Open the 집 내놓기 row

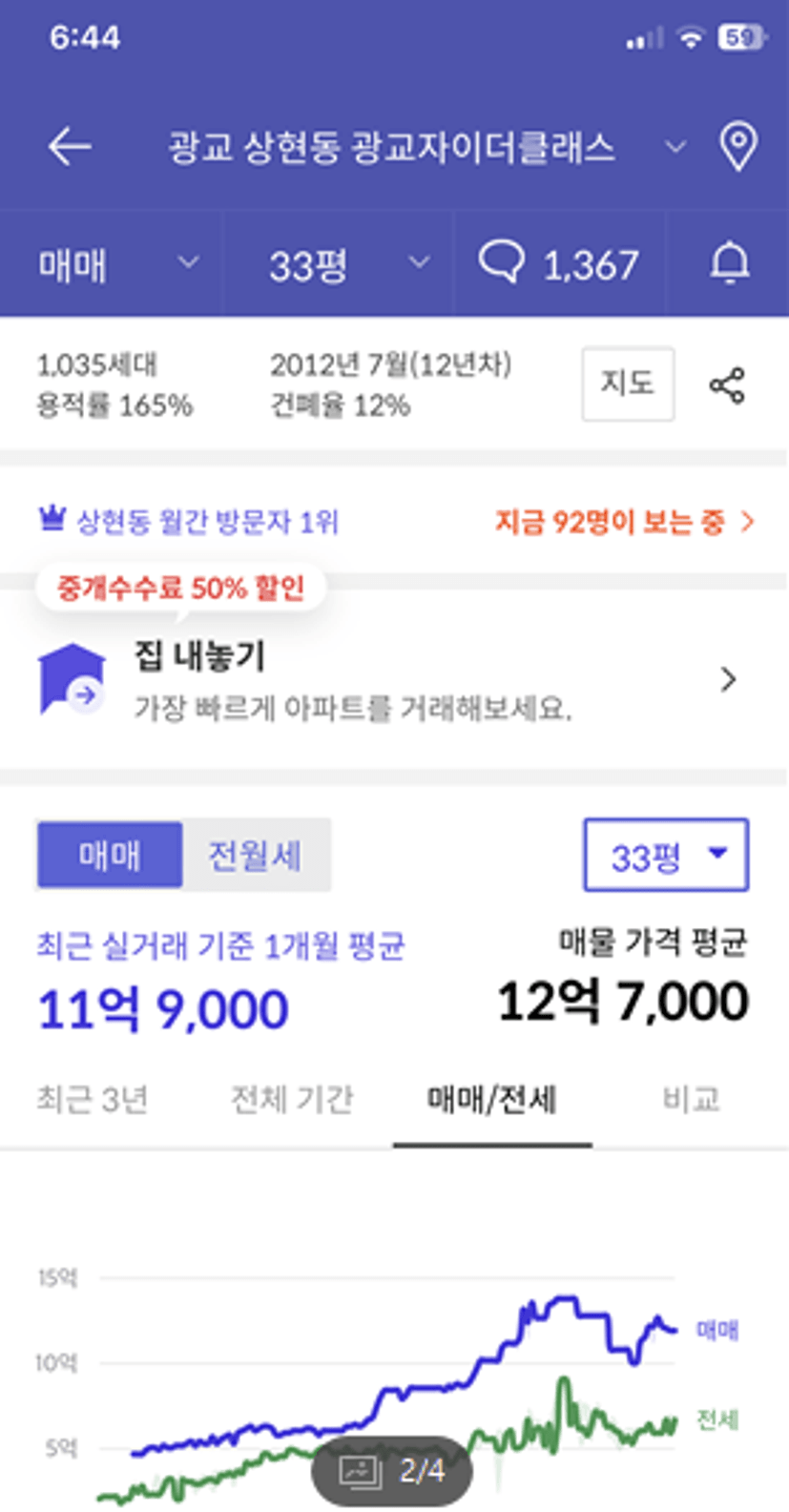pos(394,680)
